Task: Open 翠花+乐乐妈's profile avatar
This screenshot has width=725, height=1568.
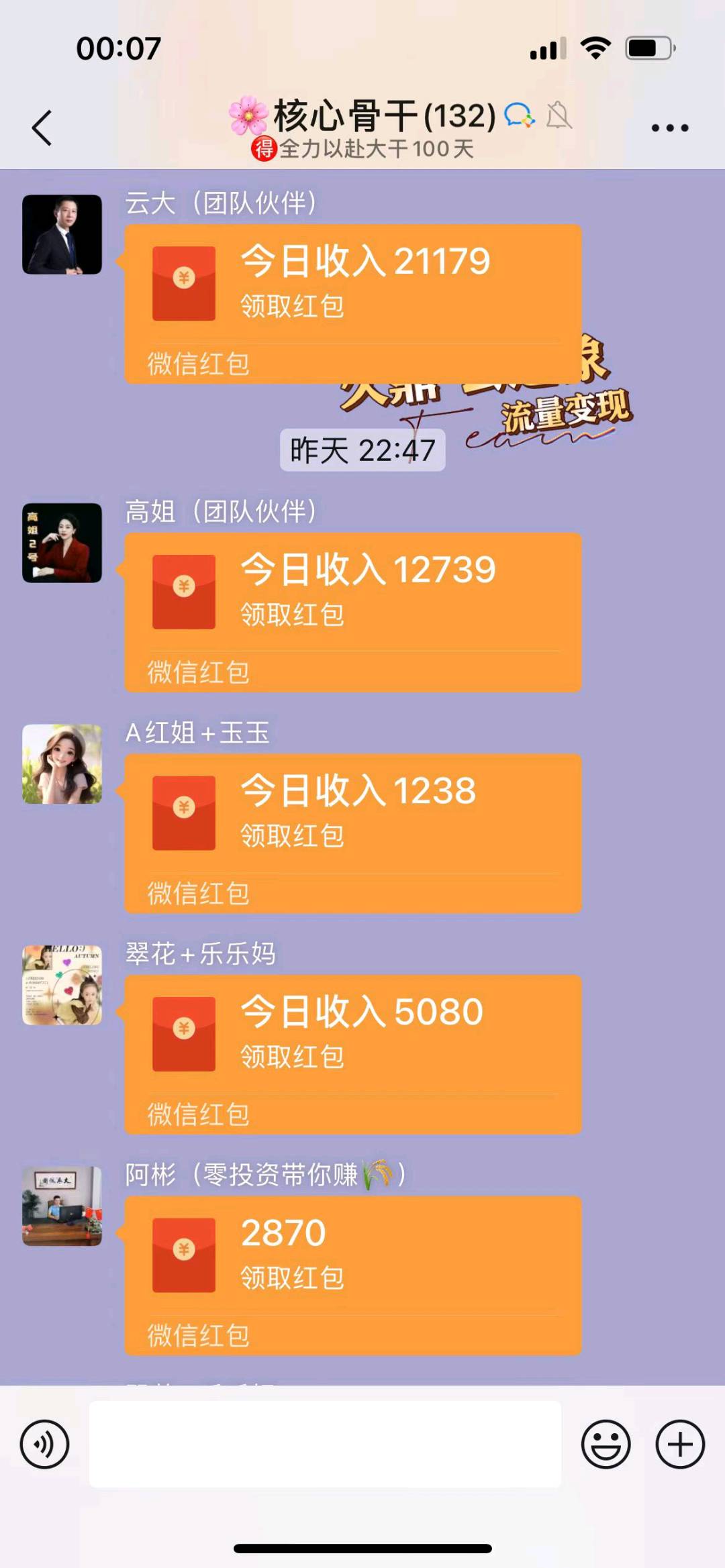Action: (62, 984)
